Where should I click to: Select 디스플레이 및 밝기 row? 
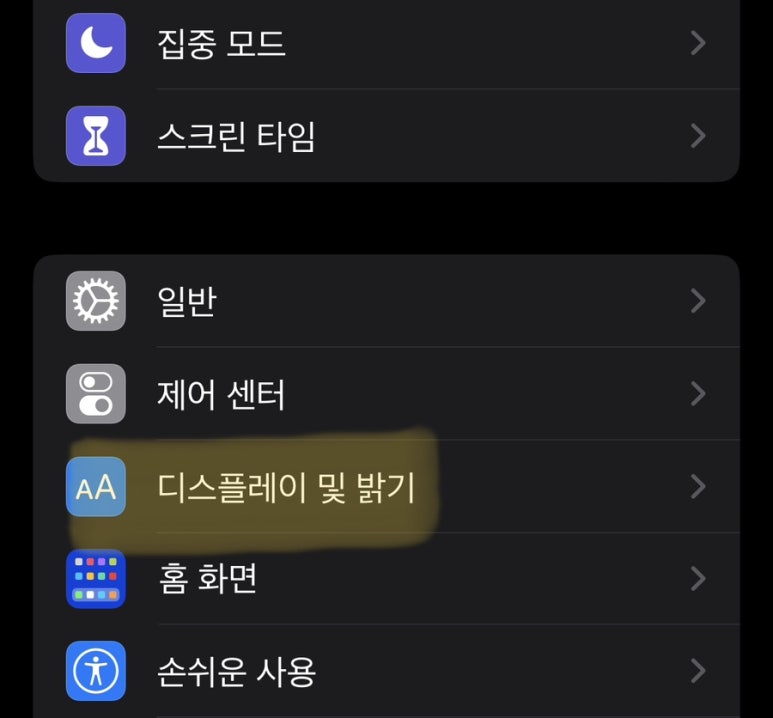(x=386, y=487)
